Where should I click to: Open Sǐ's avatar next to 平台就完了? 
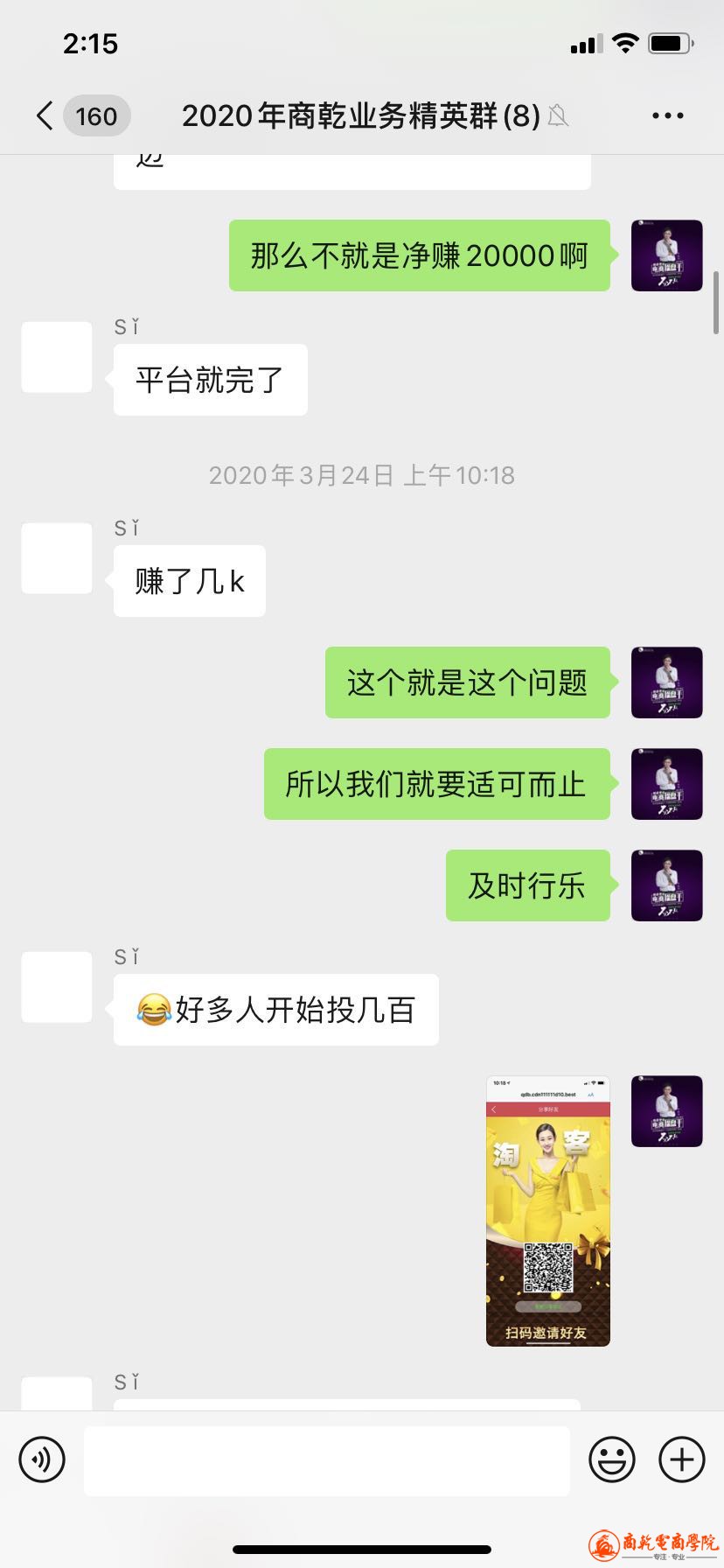pyautogui.click(x=57, y=357)
